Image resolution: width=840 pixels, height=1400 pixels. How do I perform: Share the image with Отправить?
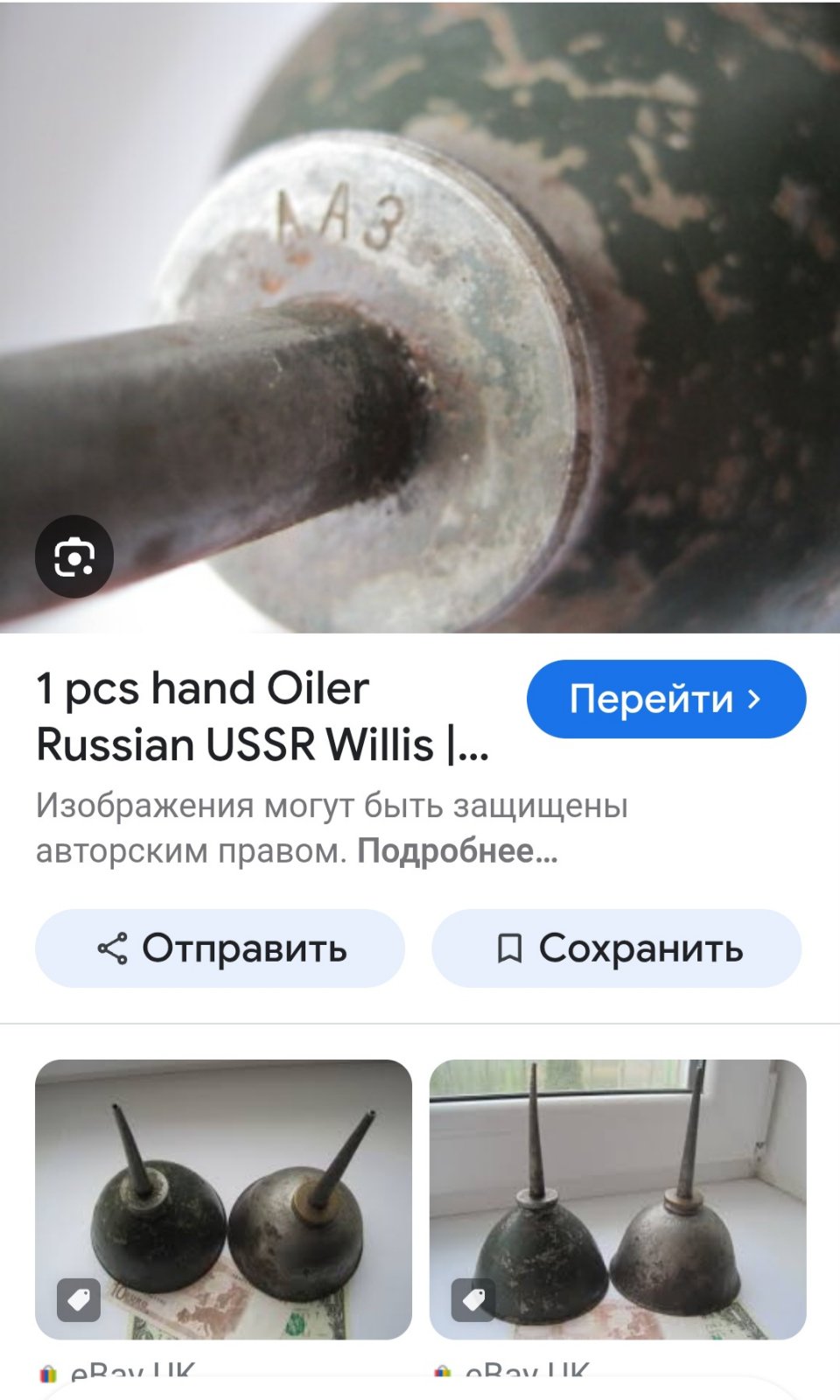tap(220, 948)
